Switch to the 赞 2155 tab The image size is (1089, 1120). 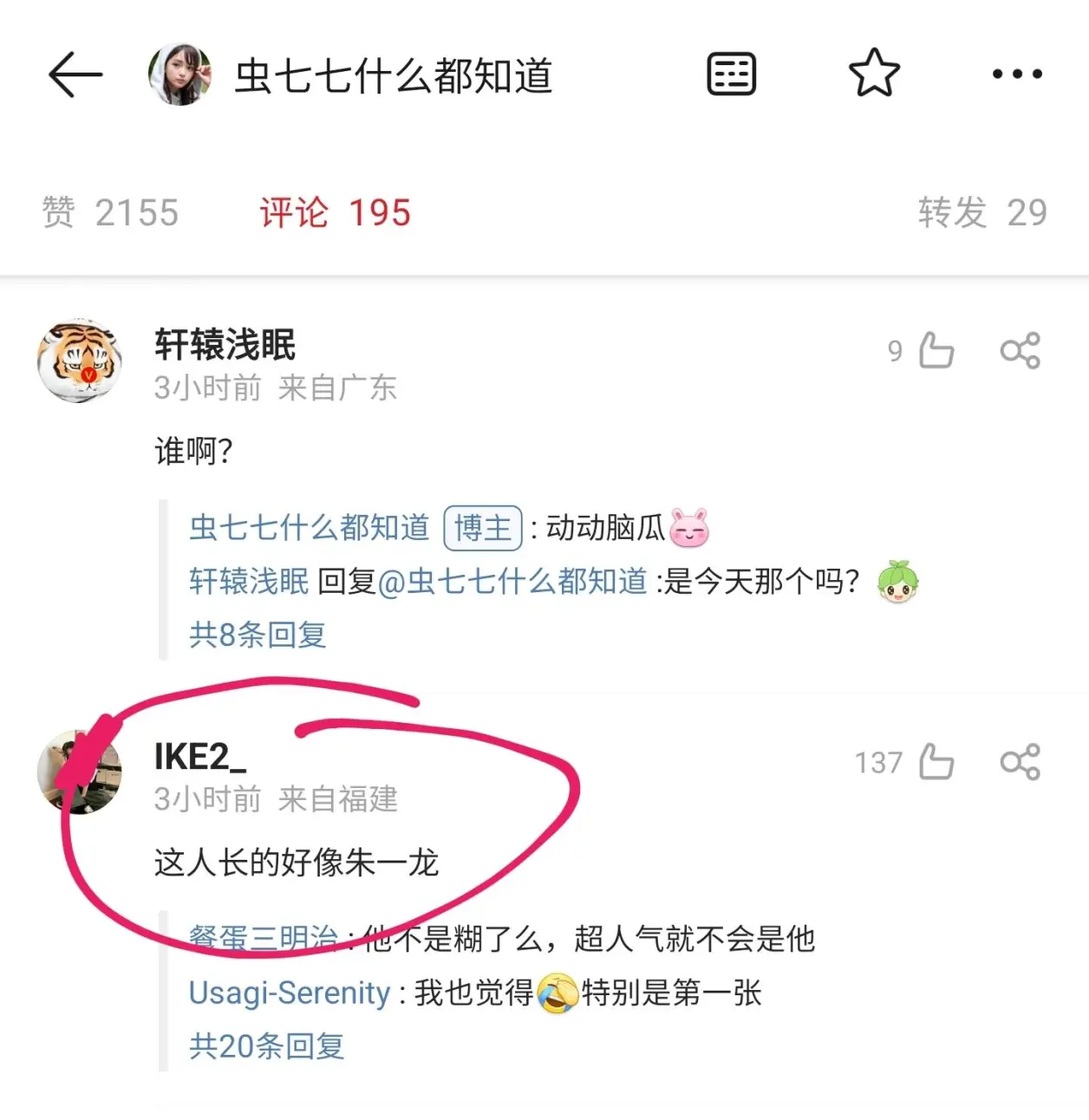[110, 212]
